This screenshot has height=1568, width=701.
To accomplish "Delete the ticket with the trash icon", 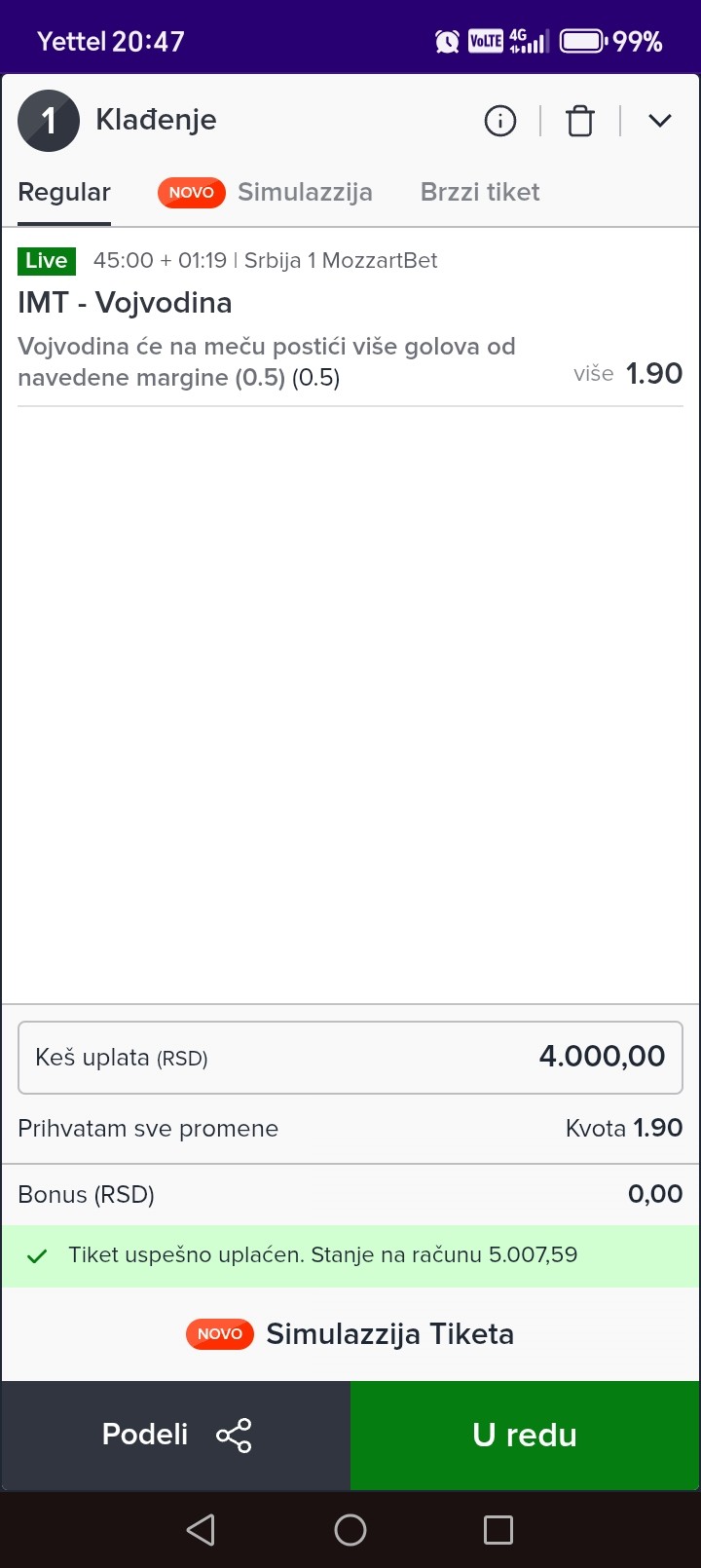I will point(580,121).
